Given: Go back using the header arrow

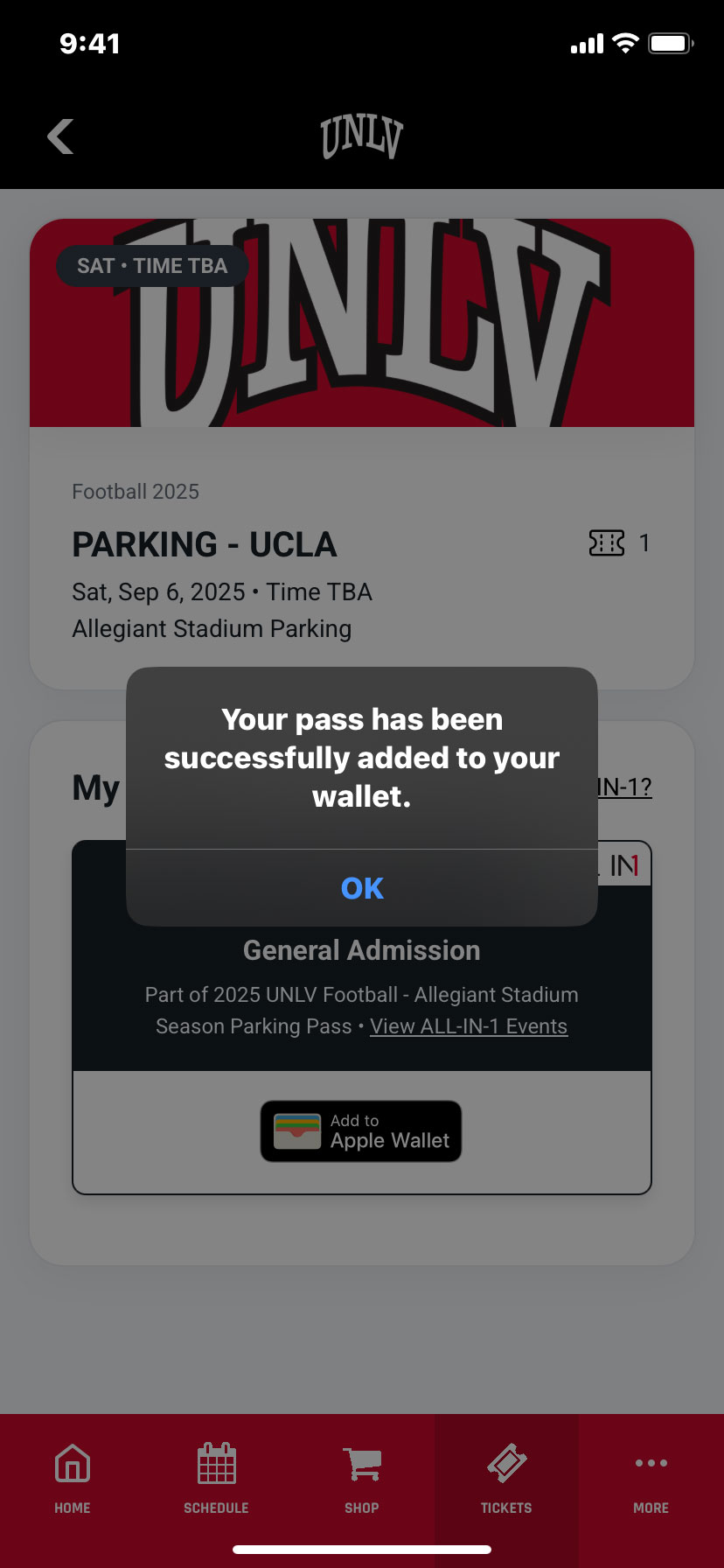Looking at the screenshot, I should tap(60, 136).
